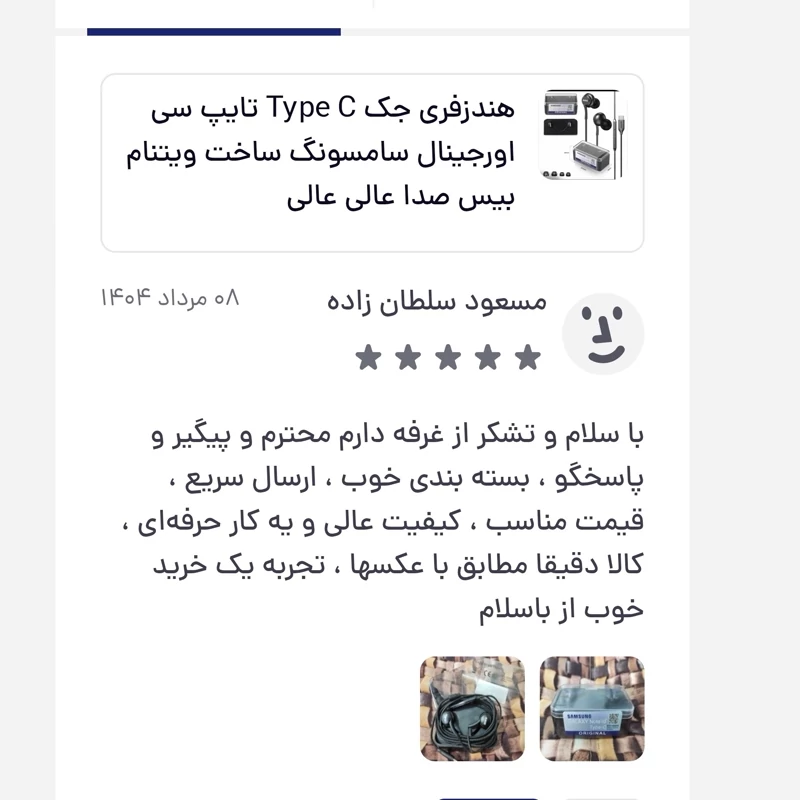View review photo of Samsung box
Image resolution: width=800 pixels, height=800 pixels.
(x=592, y=708)
